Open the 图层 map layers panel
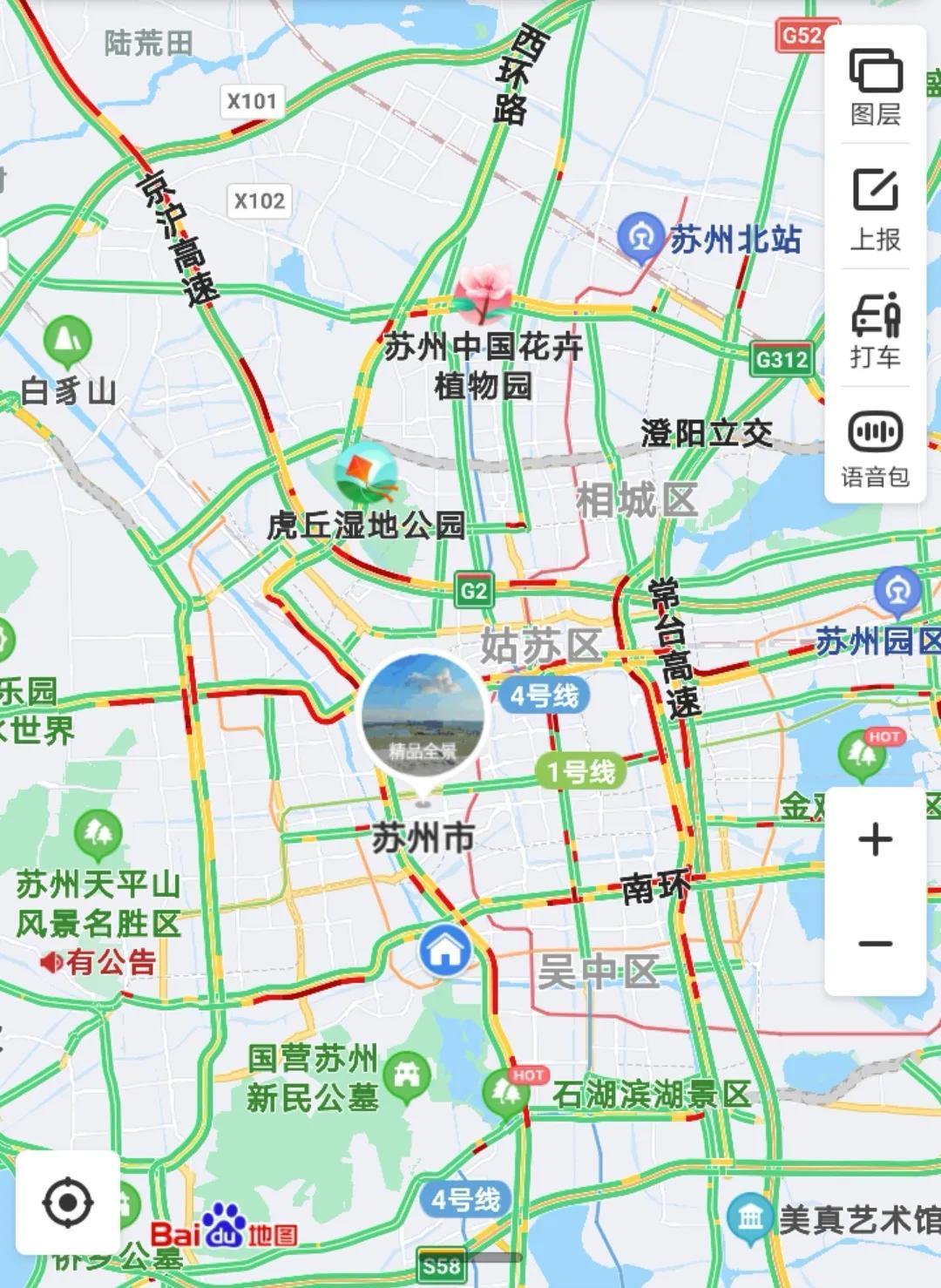 875,87
